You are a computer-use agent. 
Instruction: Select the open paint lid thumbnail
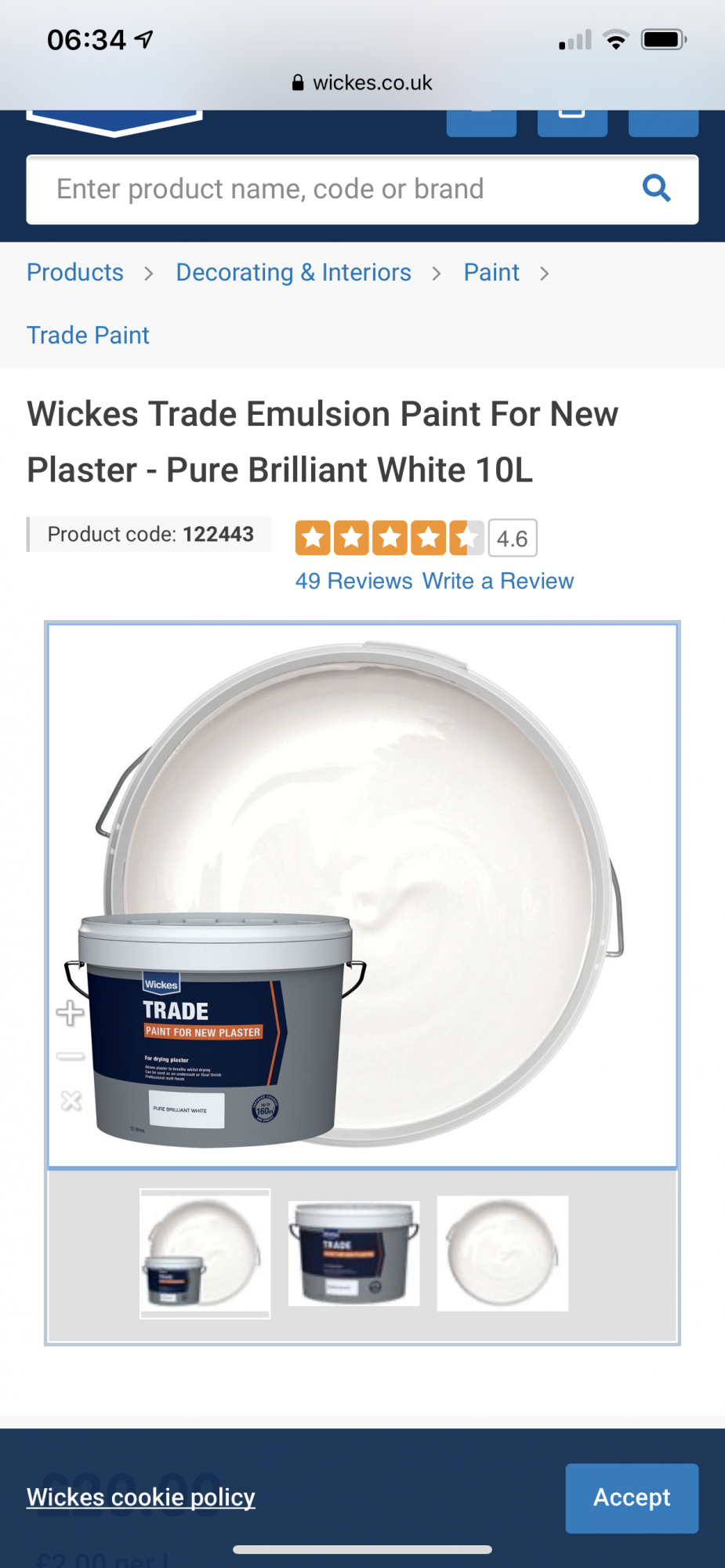pyautogui.click(x=502, y=1253)
